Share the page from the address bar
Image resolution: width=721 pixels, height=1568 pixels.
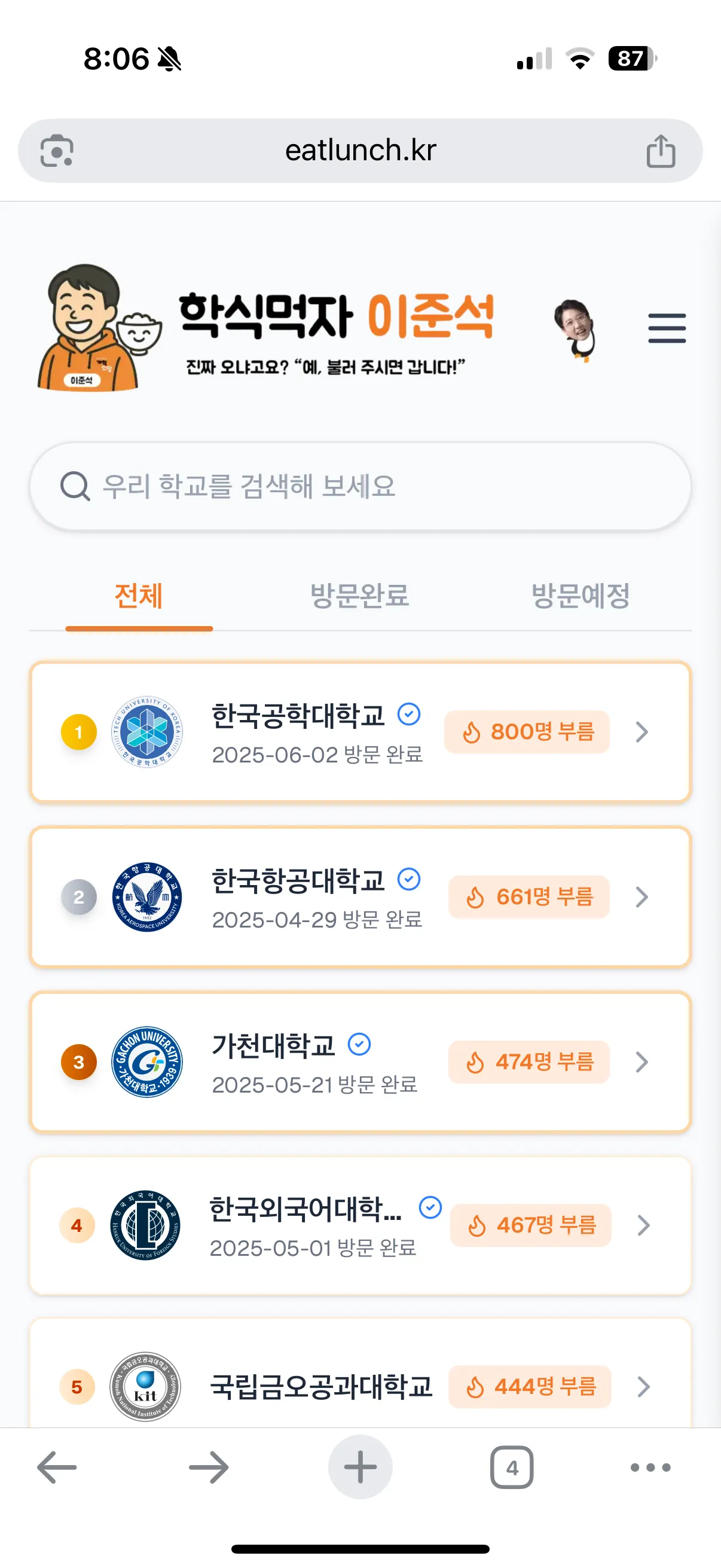click(661, 151)
